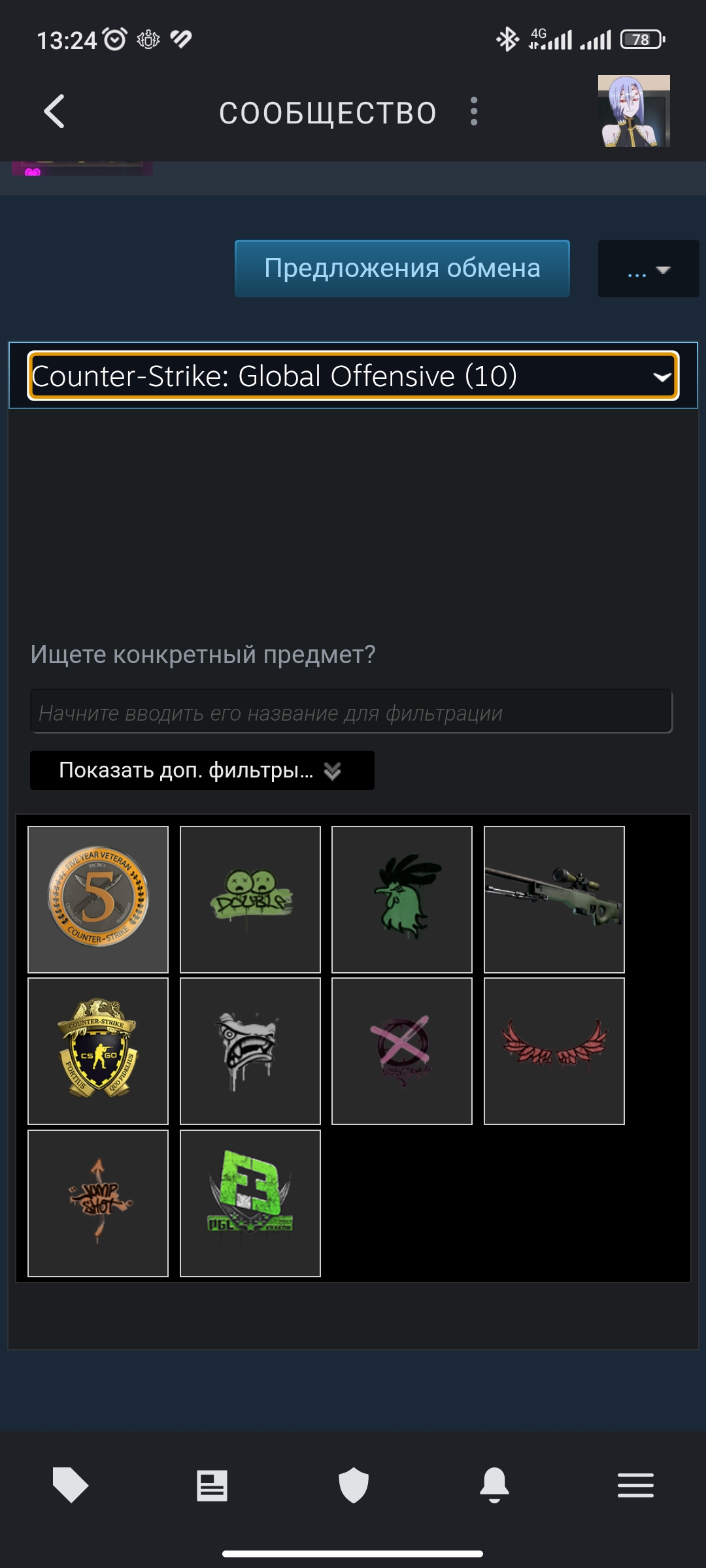Select the CS:GO gold badge item
Screen dimensions: 706x1568
pyautogui.click(x=98, y=1051)
